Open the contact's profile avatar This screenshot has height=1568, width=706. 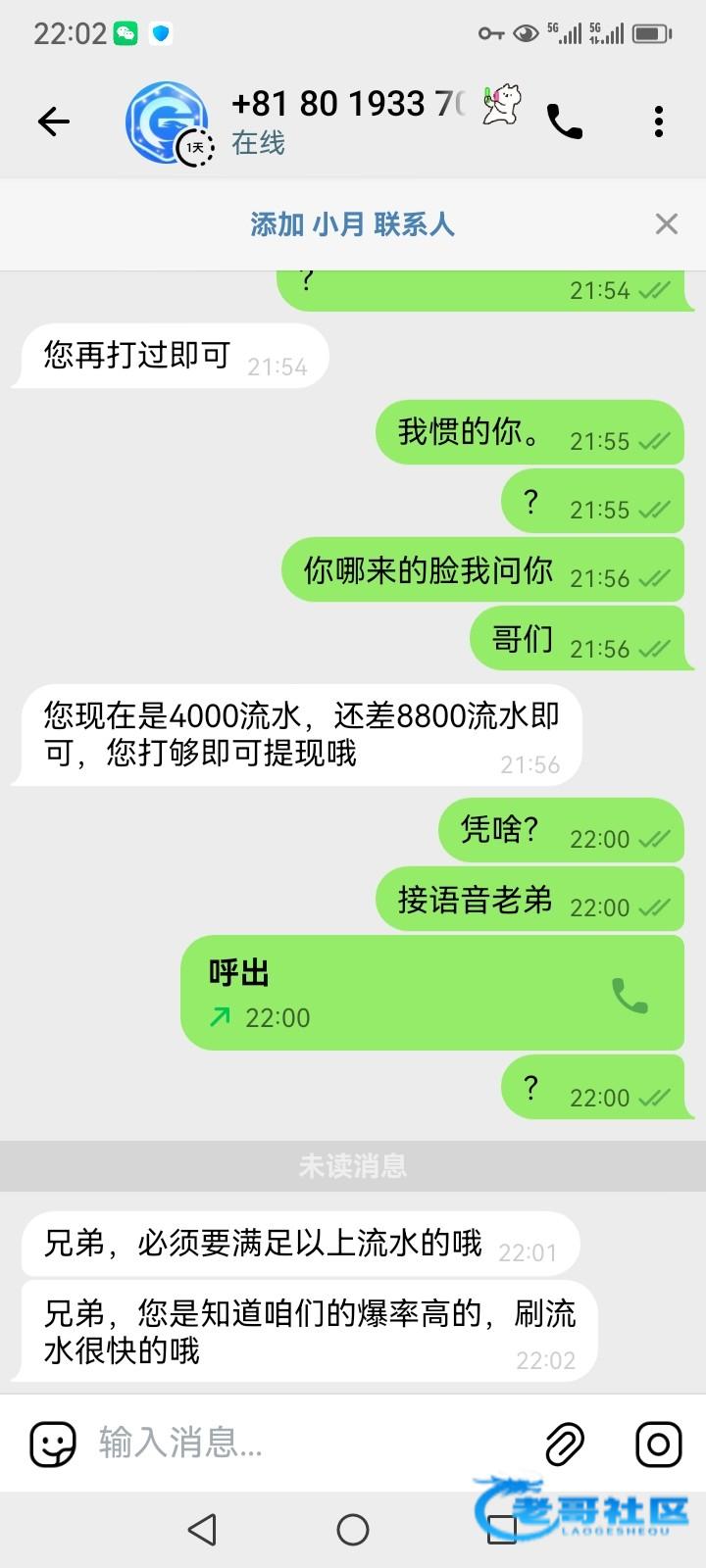tap(167, 123)
